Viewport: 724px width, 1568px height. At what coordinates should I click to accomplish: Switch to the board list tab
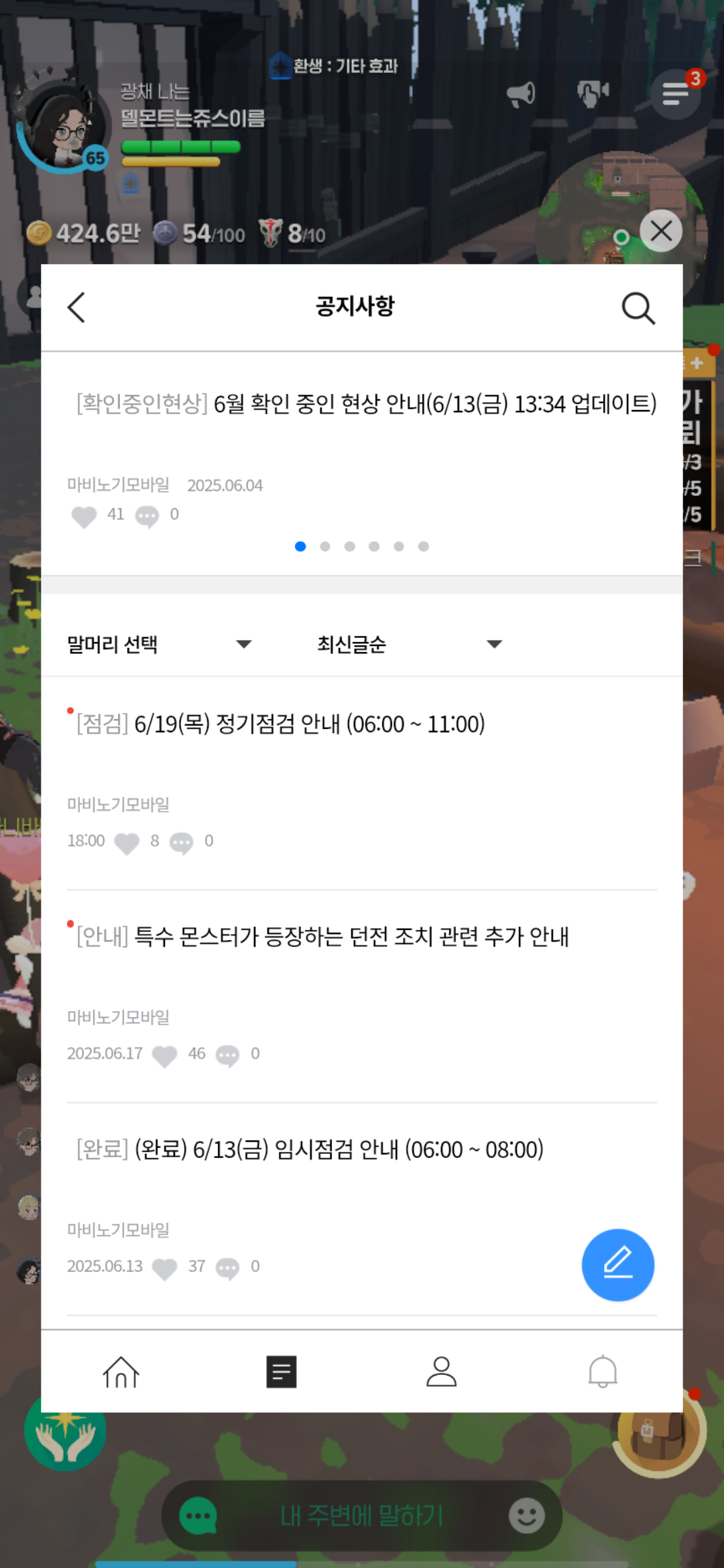click(x=282, y=1372)
